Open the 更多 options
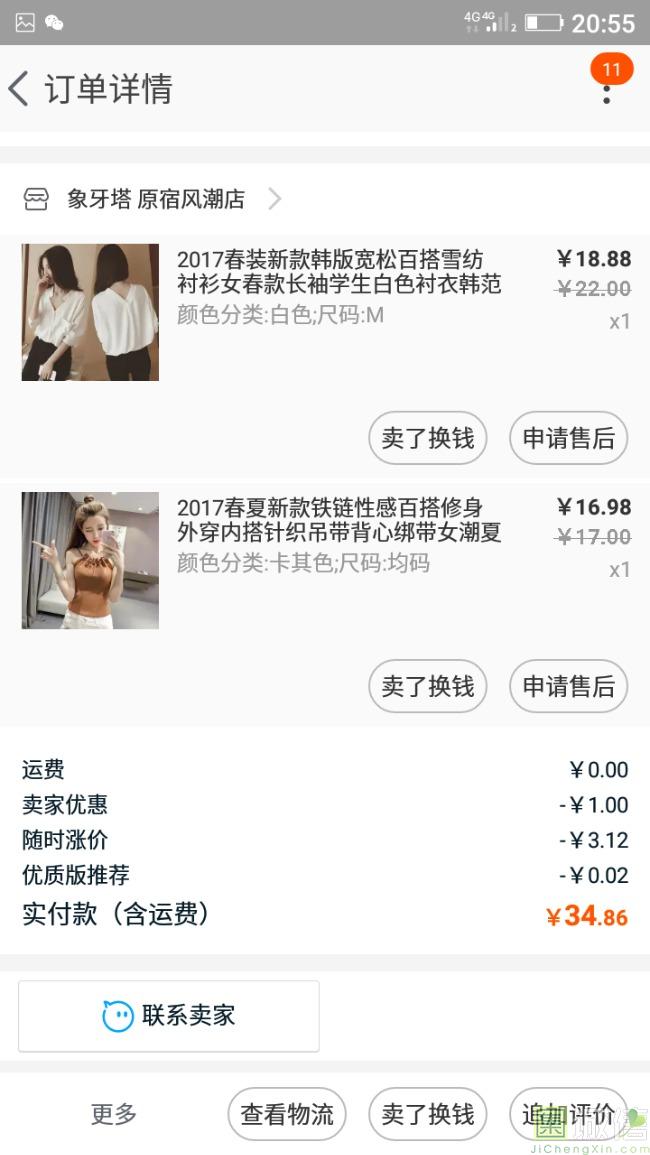The height and width of the screenshot is (1155, 650). [x=114, y=1114]
